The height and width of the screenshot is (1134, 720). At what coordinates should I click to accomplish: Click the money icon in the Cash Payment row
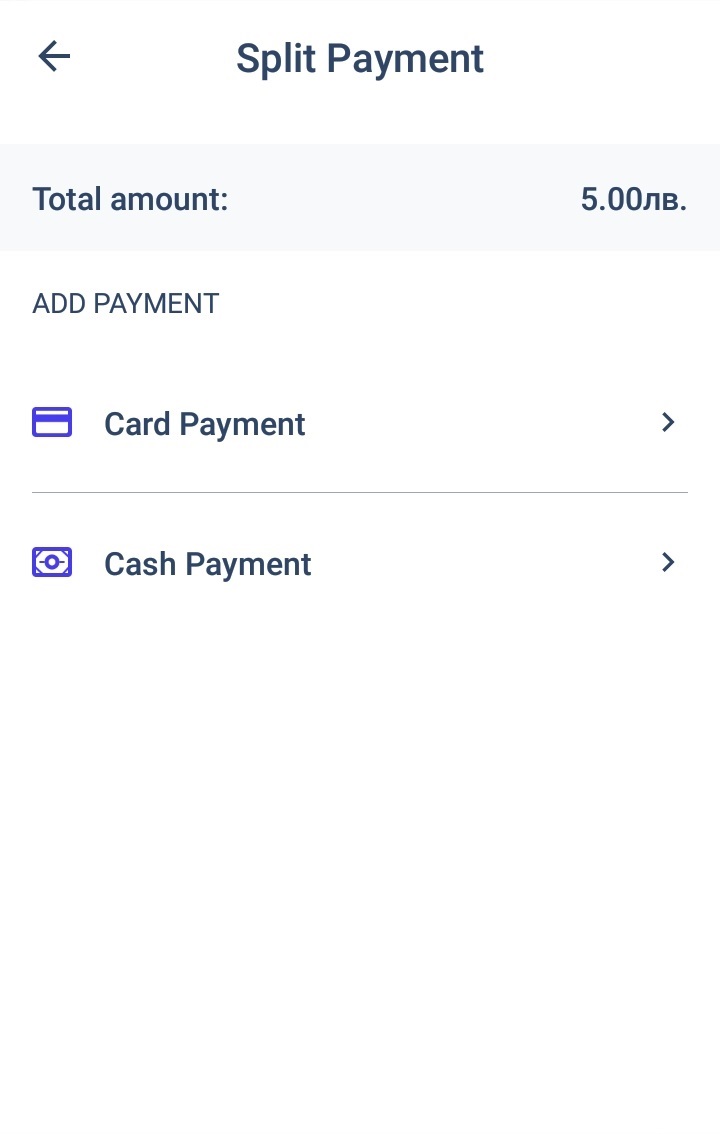click(x=52, y=562)
